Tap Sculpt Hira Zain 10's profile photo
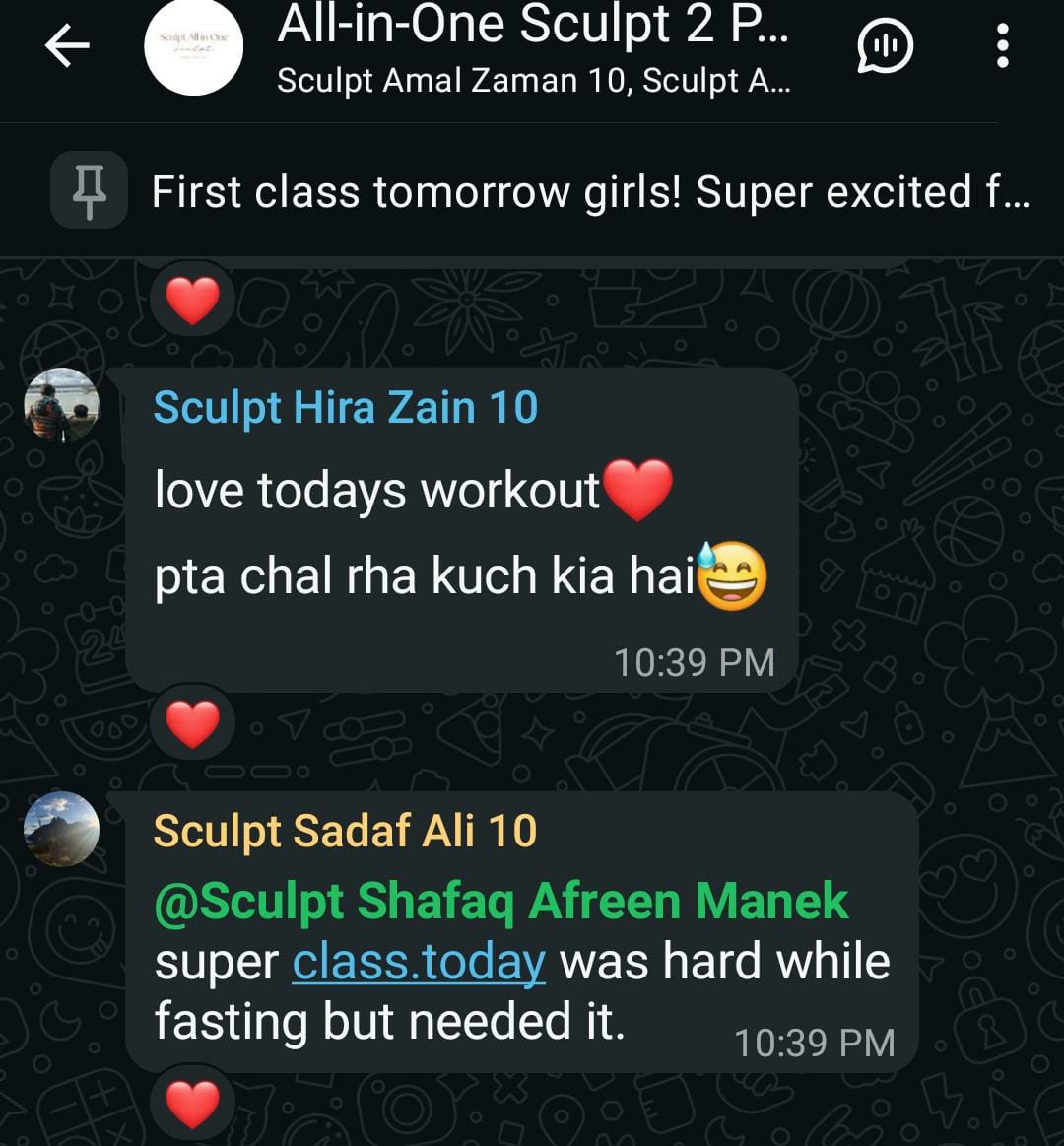1064x1146 pixels. pos(61,406)
